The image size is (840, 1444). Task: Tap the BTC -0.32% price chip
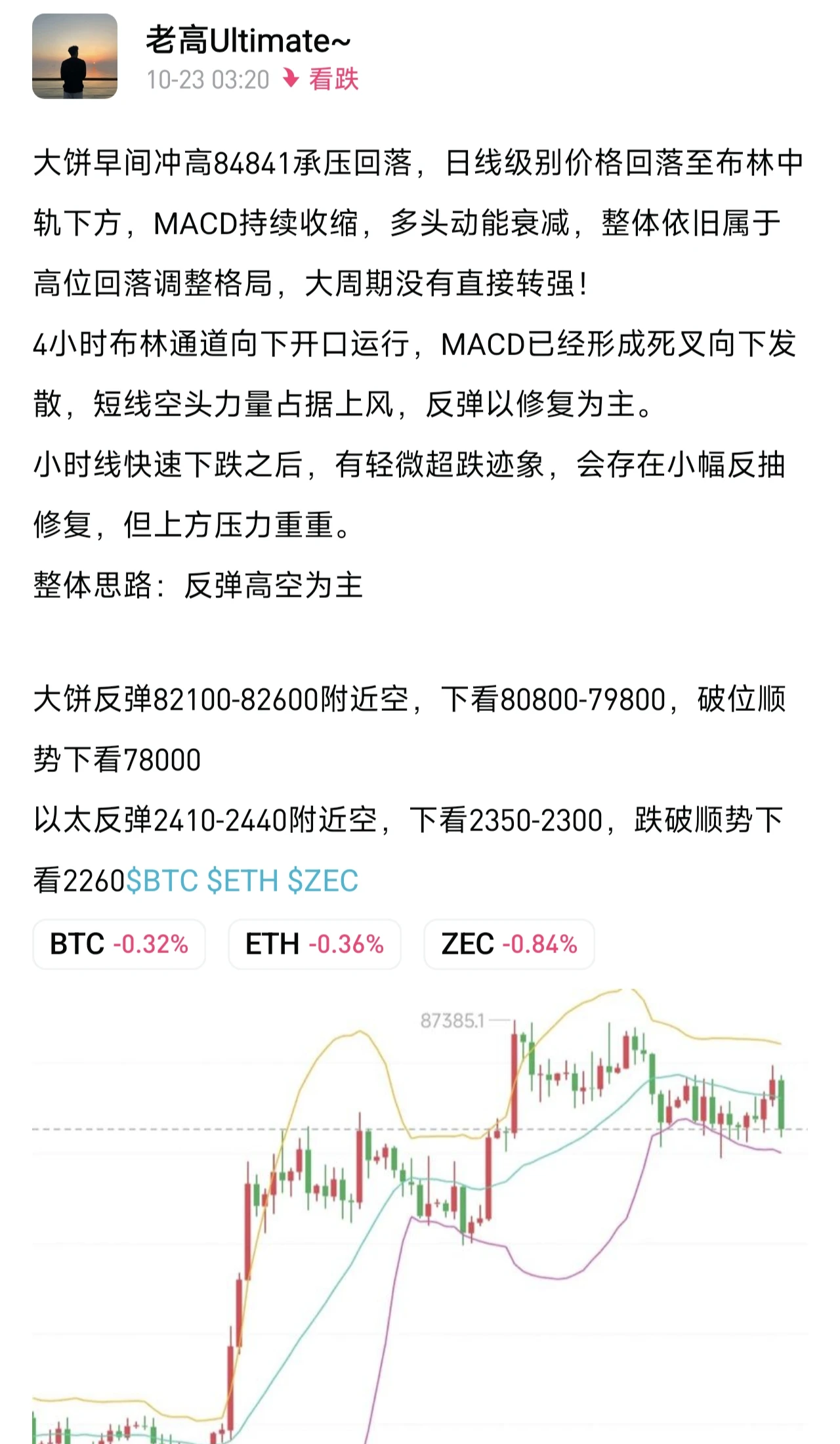(x=119, y=945)
